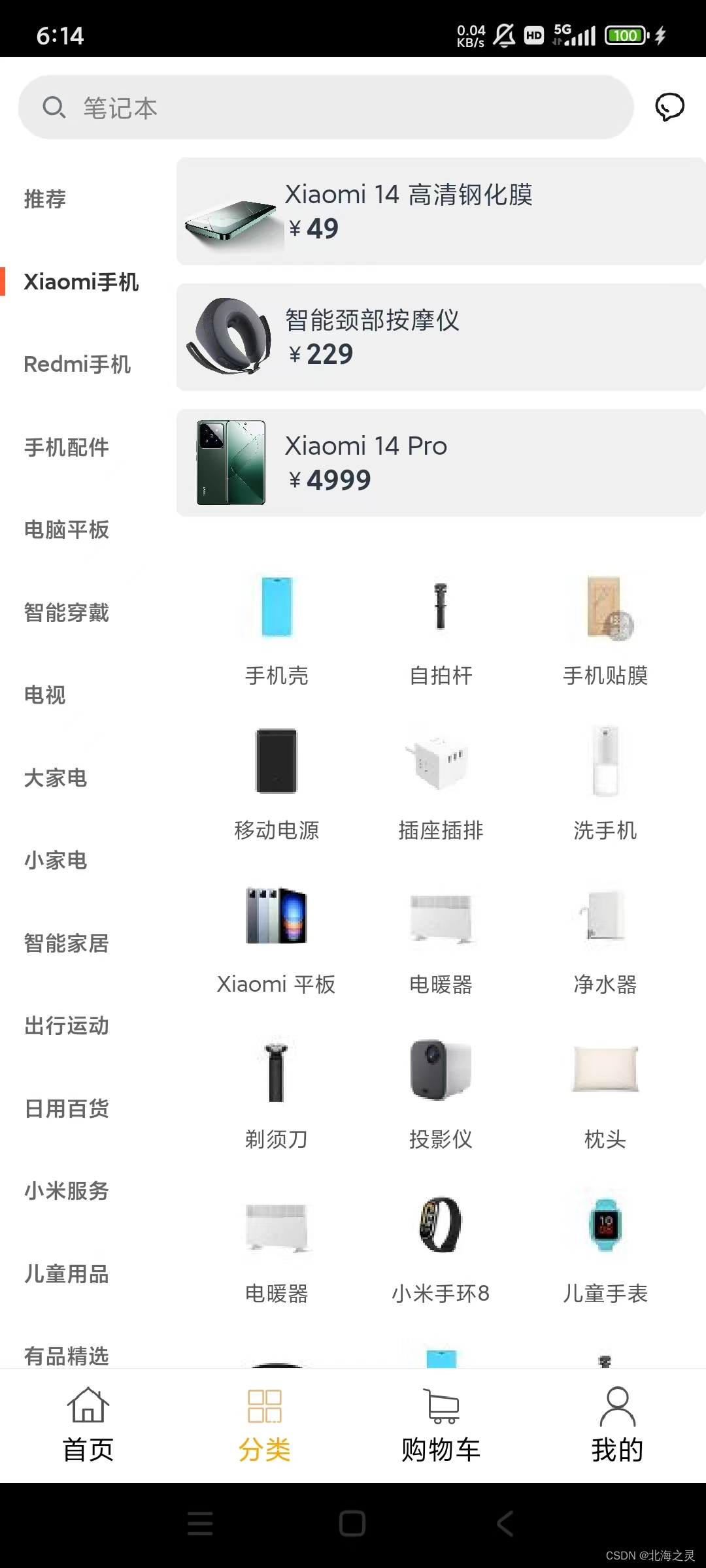This screenshot has height=1568, width=706.
Task: Choose the 电脑平板 category
Action: click(x=67, y=530)
